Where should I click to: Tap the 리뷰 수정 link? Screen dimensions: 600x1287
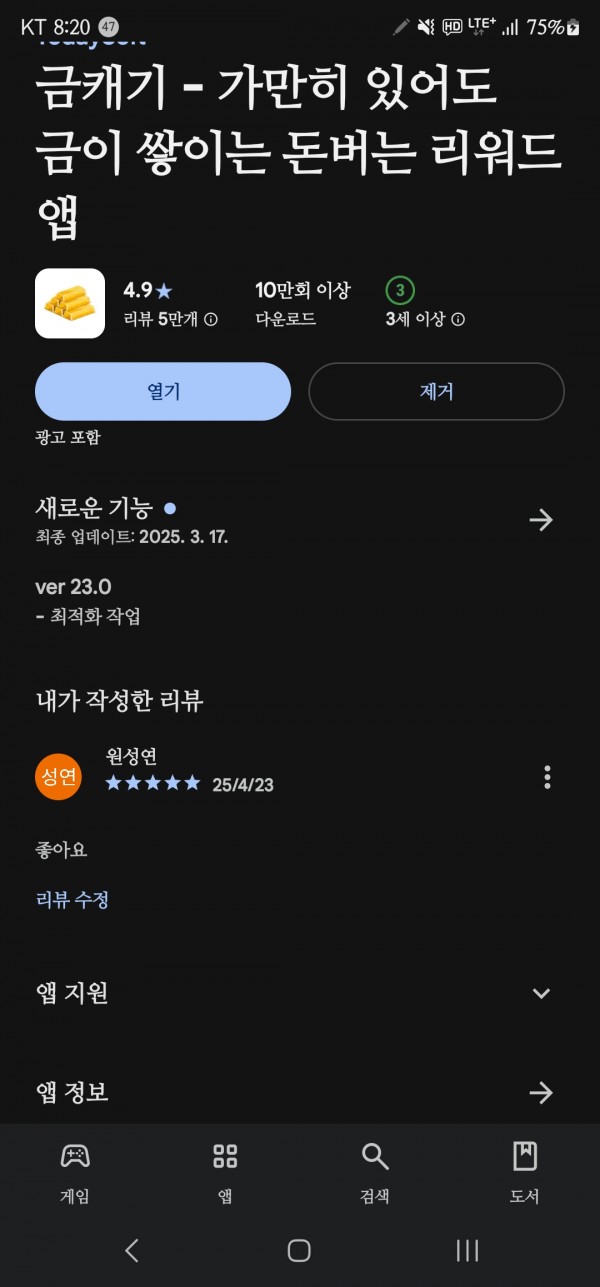pos(72,899)
